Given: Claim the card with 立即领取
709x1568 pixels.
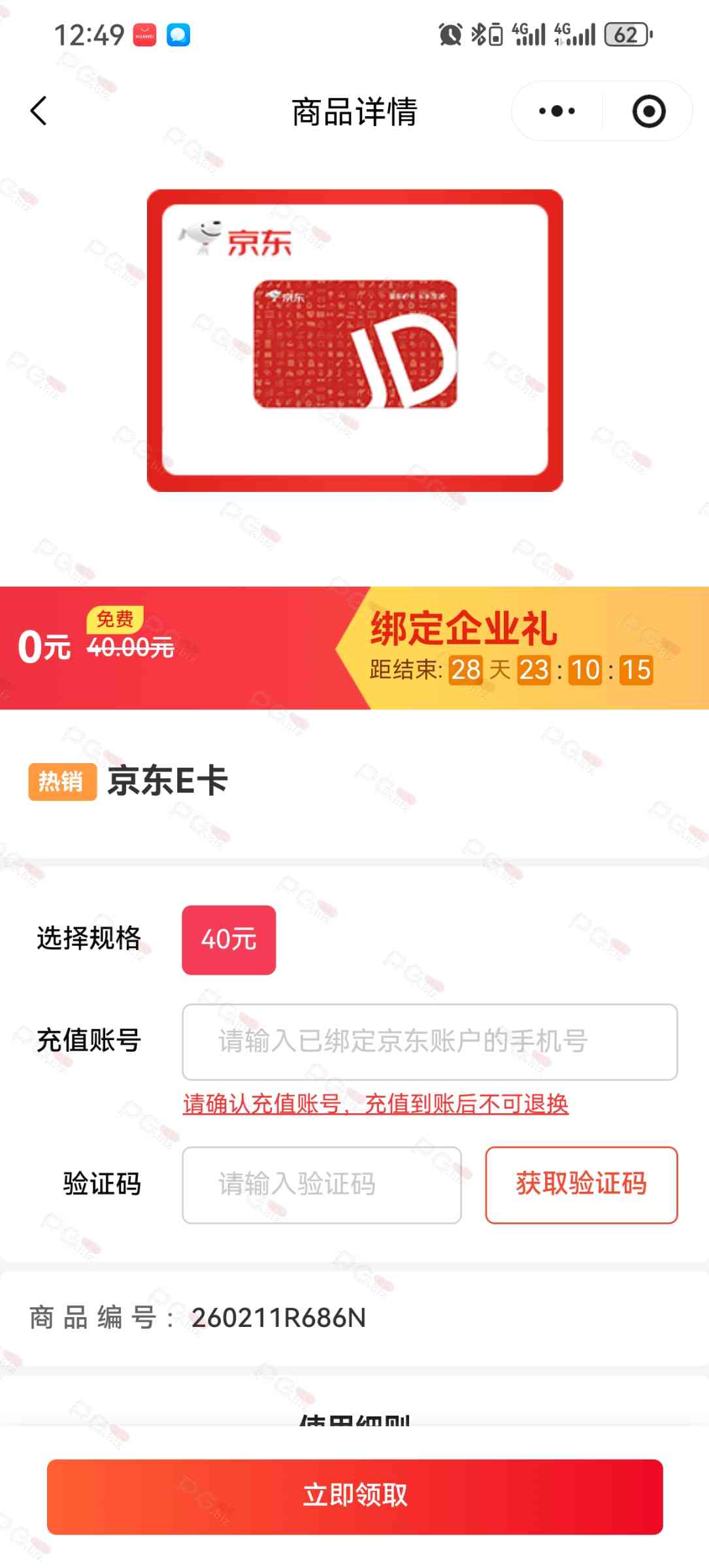Looking at the screenshot, I should tap(355, 1496).
